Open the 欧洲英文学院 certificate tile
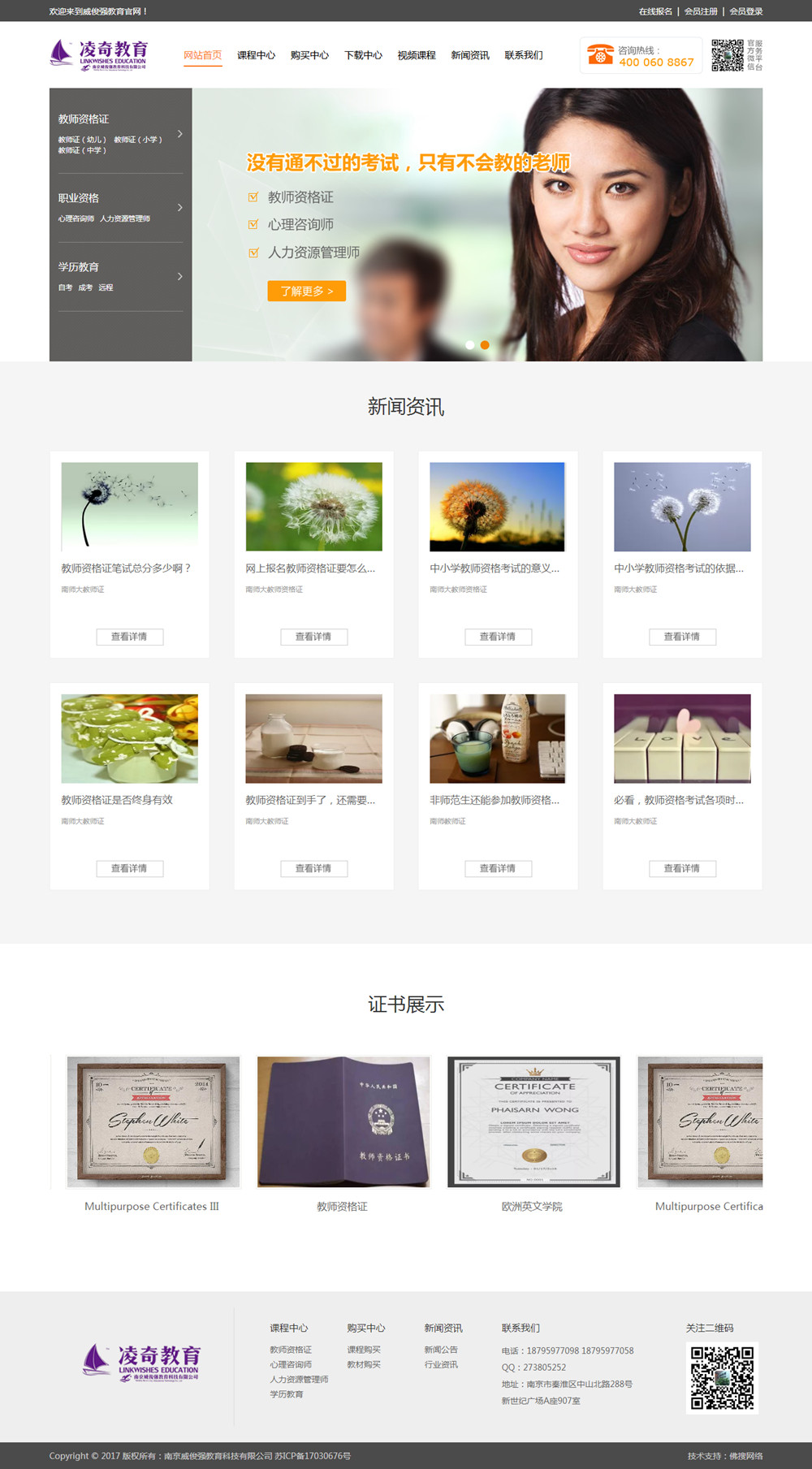Screen dimensions: 812x1469 click(x=533, y=1133)
